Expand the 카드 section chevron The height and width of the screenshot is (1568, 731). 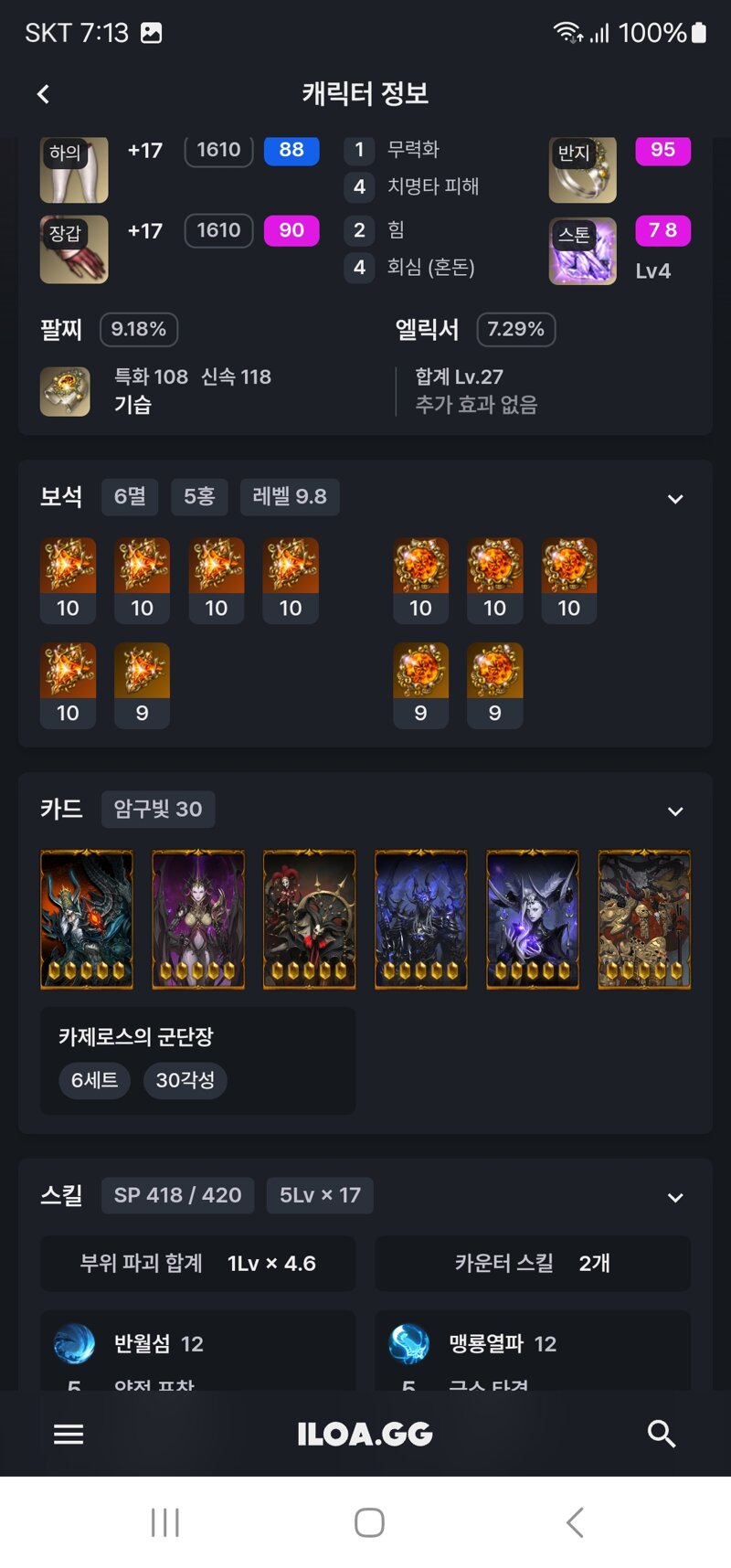pos(675,811)
